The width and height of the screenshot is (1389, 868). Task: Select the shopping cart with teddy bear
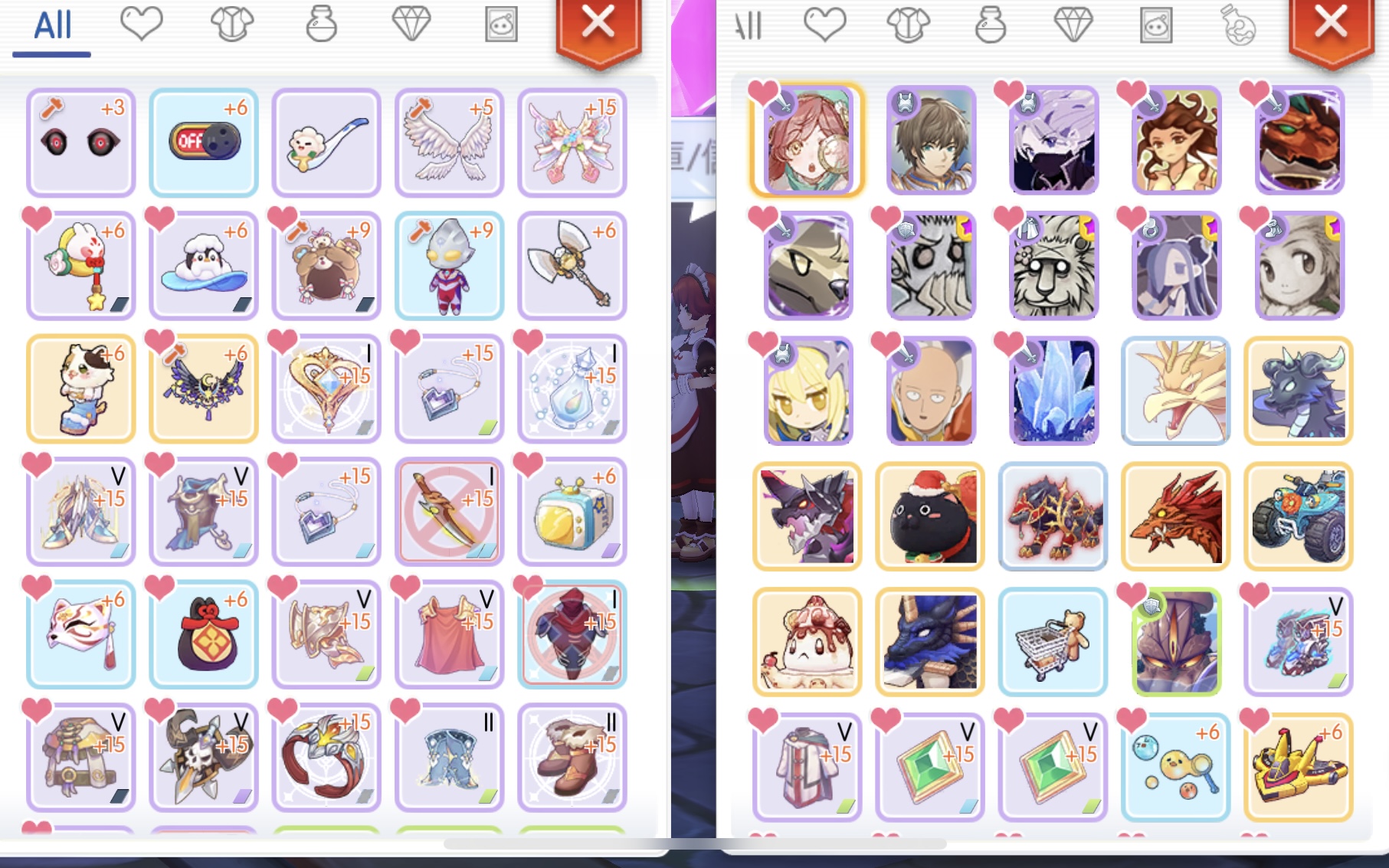tap(1053, 642)
